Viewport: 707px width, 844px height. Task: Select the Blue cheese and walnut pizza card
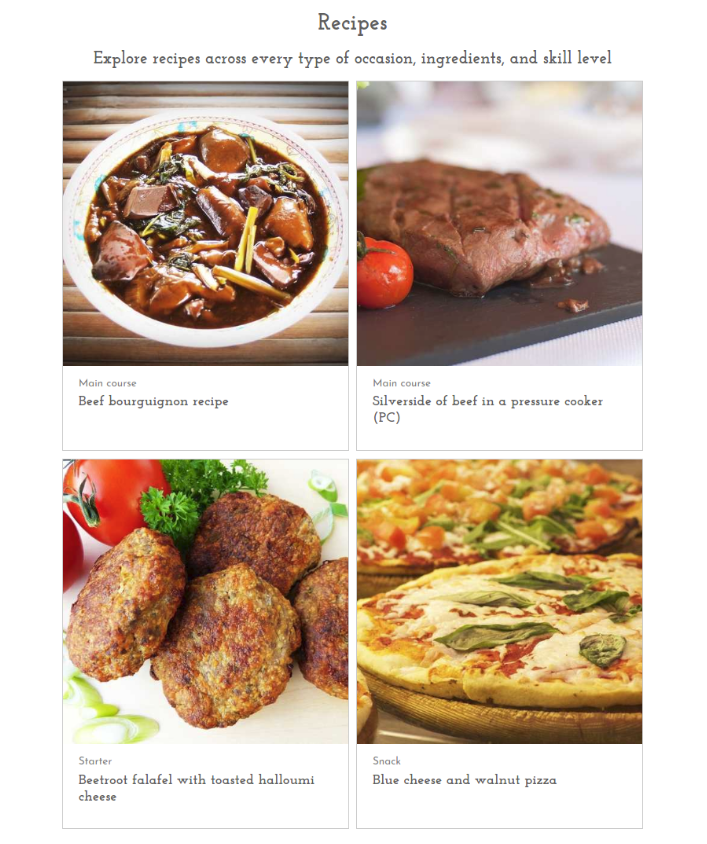tap(464, 780)
